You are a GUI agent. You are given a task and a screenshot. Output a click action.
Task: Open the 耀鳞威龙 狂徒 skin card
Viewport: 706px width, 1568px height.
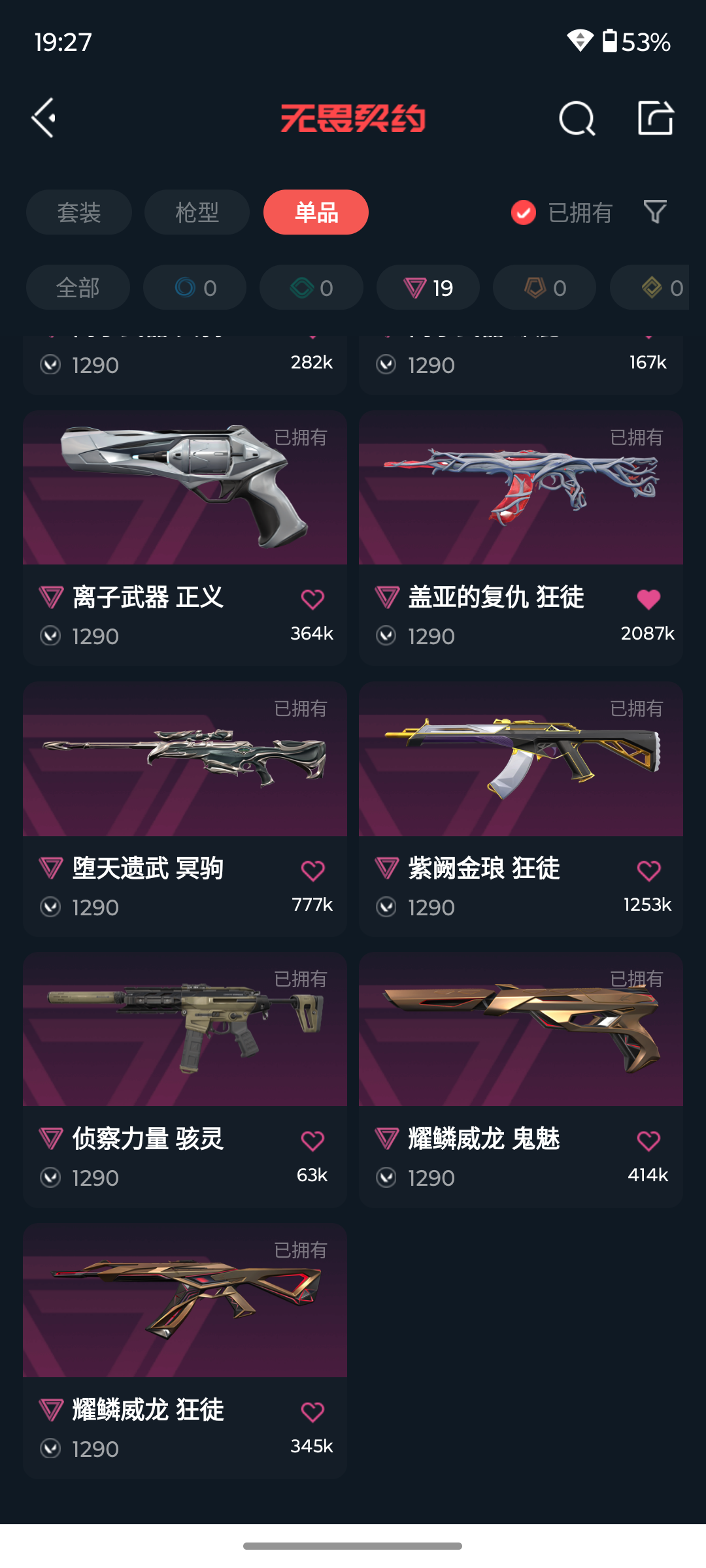coord(185,1351)
